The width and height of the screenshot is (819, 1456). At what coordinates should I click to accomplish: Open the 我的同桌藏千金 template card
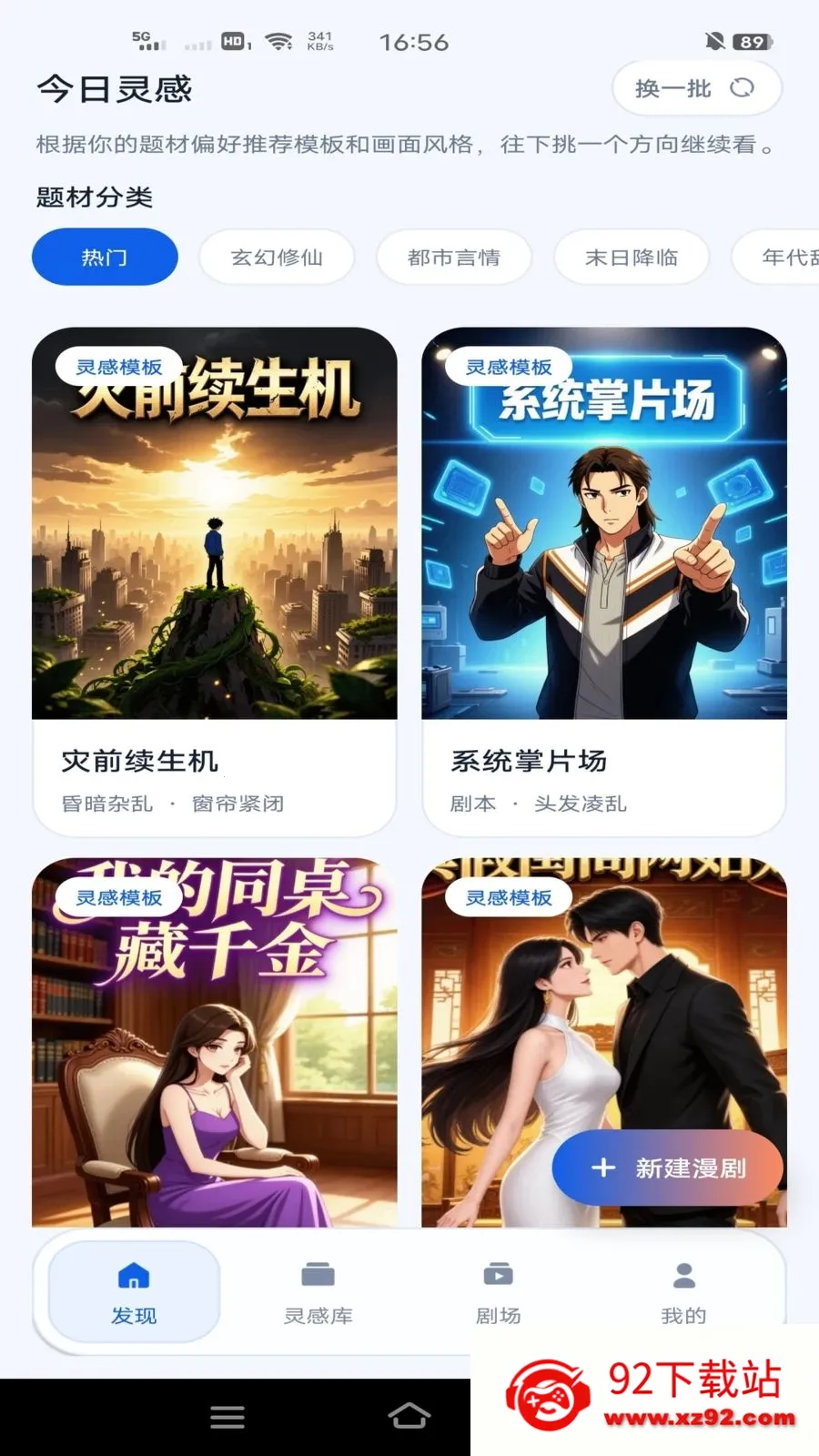coord(215,1043)
